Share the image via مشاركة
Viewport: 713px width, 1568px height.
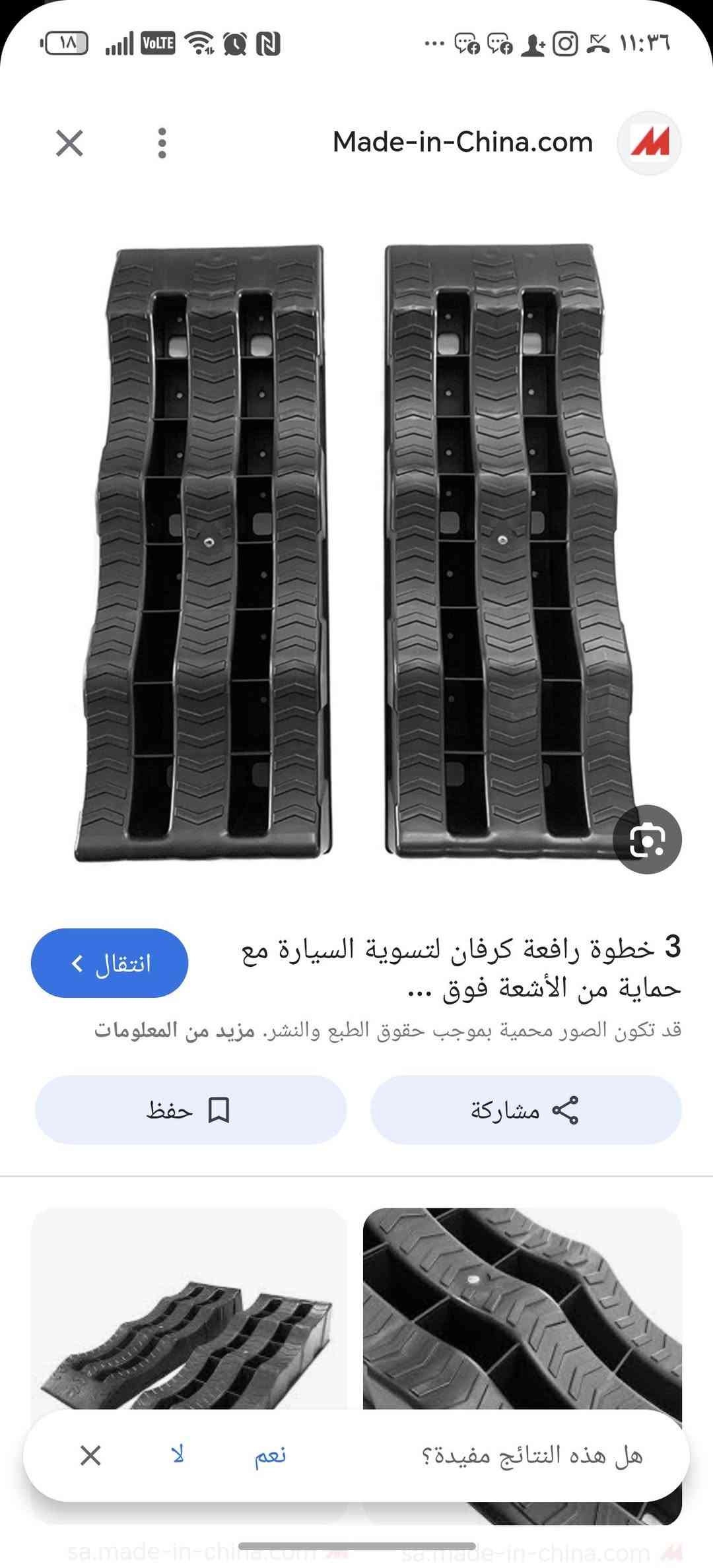pyautogui.click(x=526, y=1110)
